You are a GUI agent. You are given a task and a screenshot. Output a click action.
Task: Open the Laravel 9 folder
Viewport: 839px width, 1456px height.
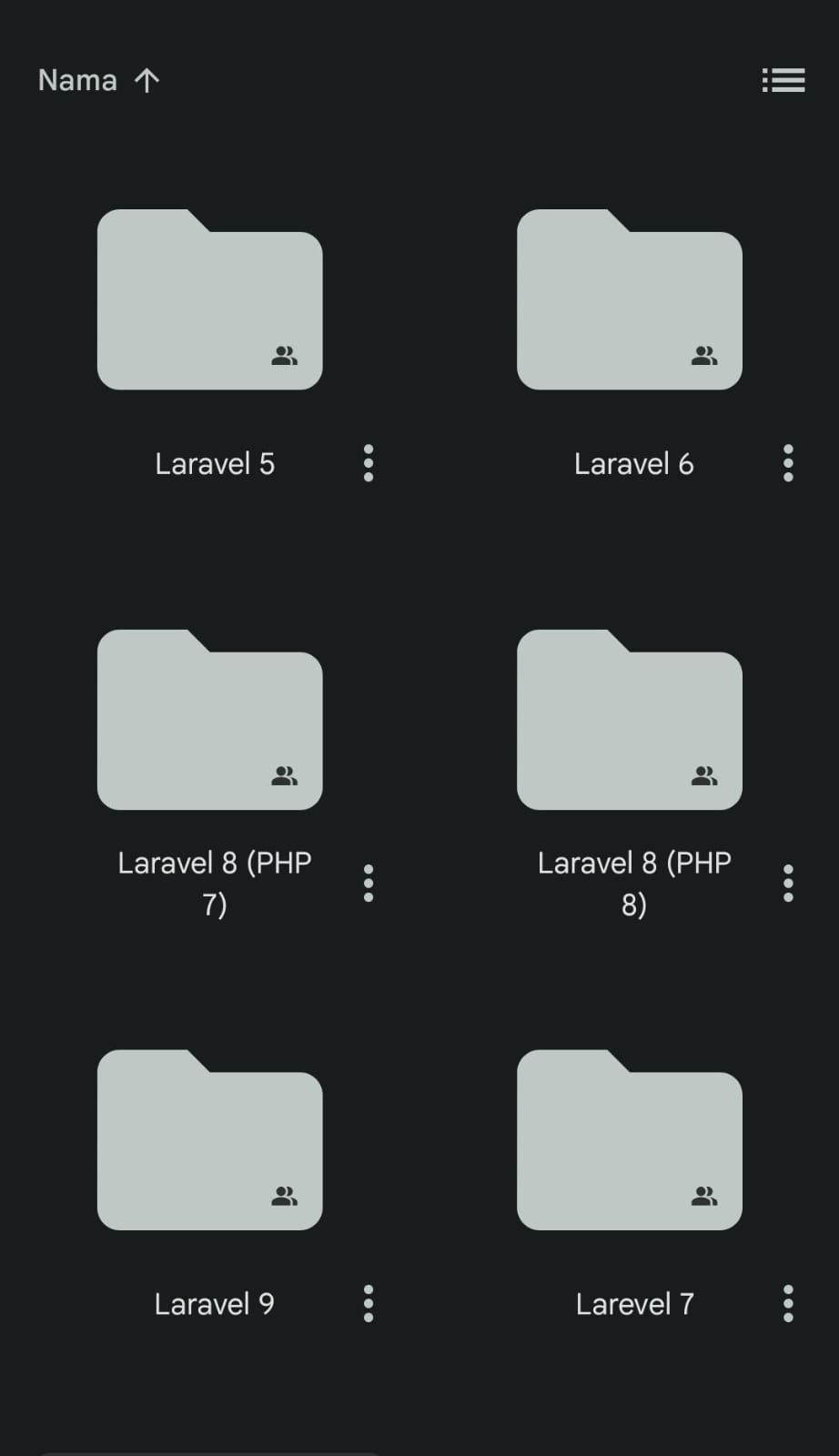point(210,1140)
